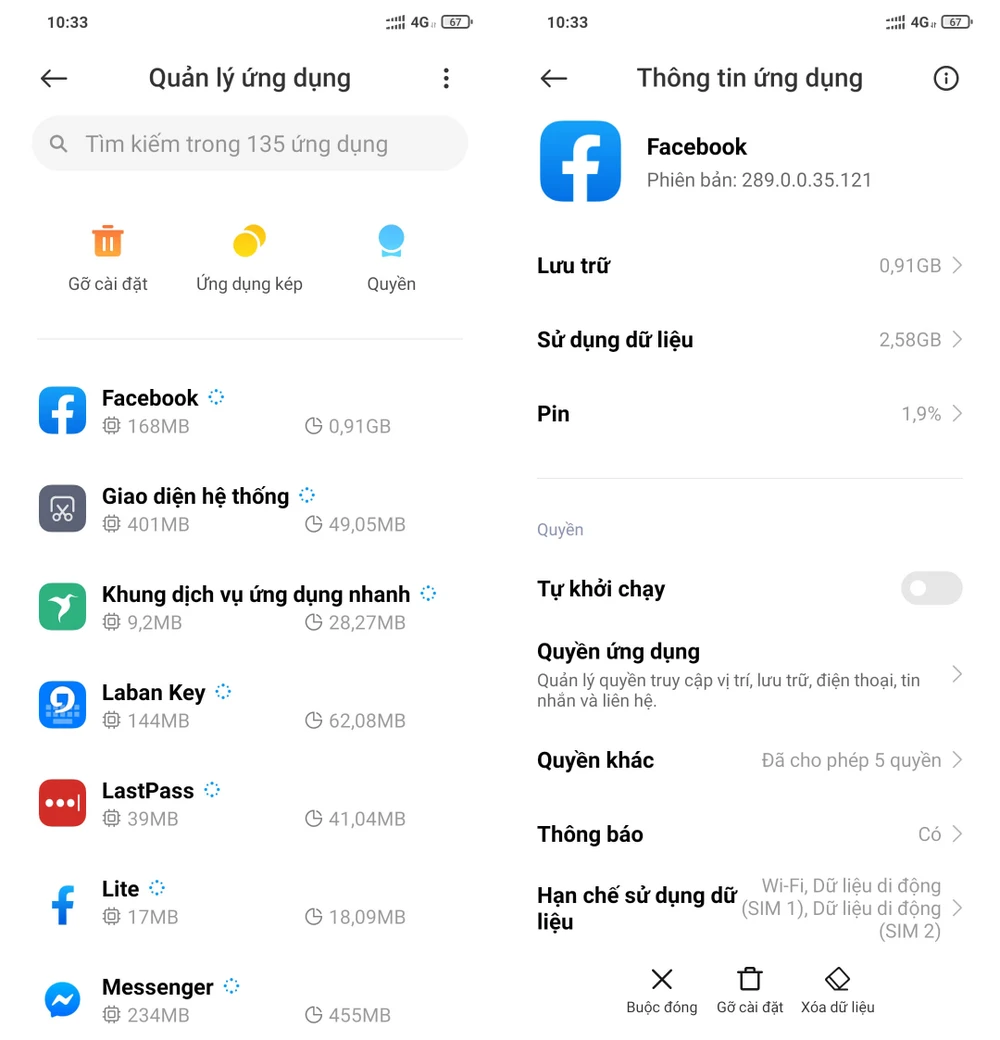This screenshot has width=1000, height=1040.
Task: Go back from Quản lý ứng dụng screen
Action: click(x=54, y=78)
